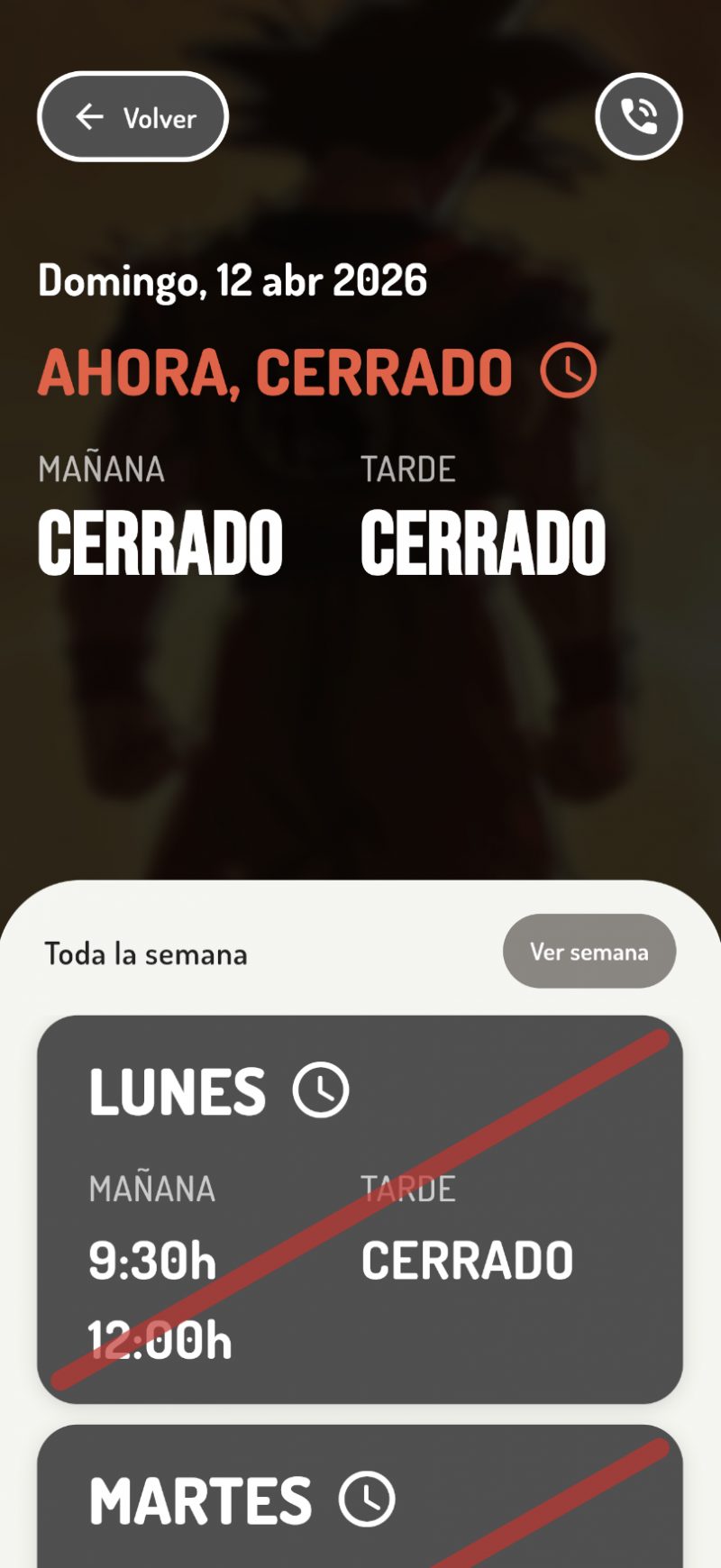The image size is (721, 1568).
Task: Tap the Volver button to go back
Action: click(132, 116)
